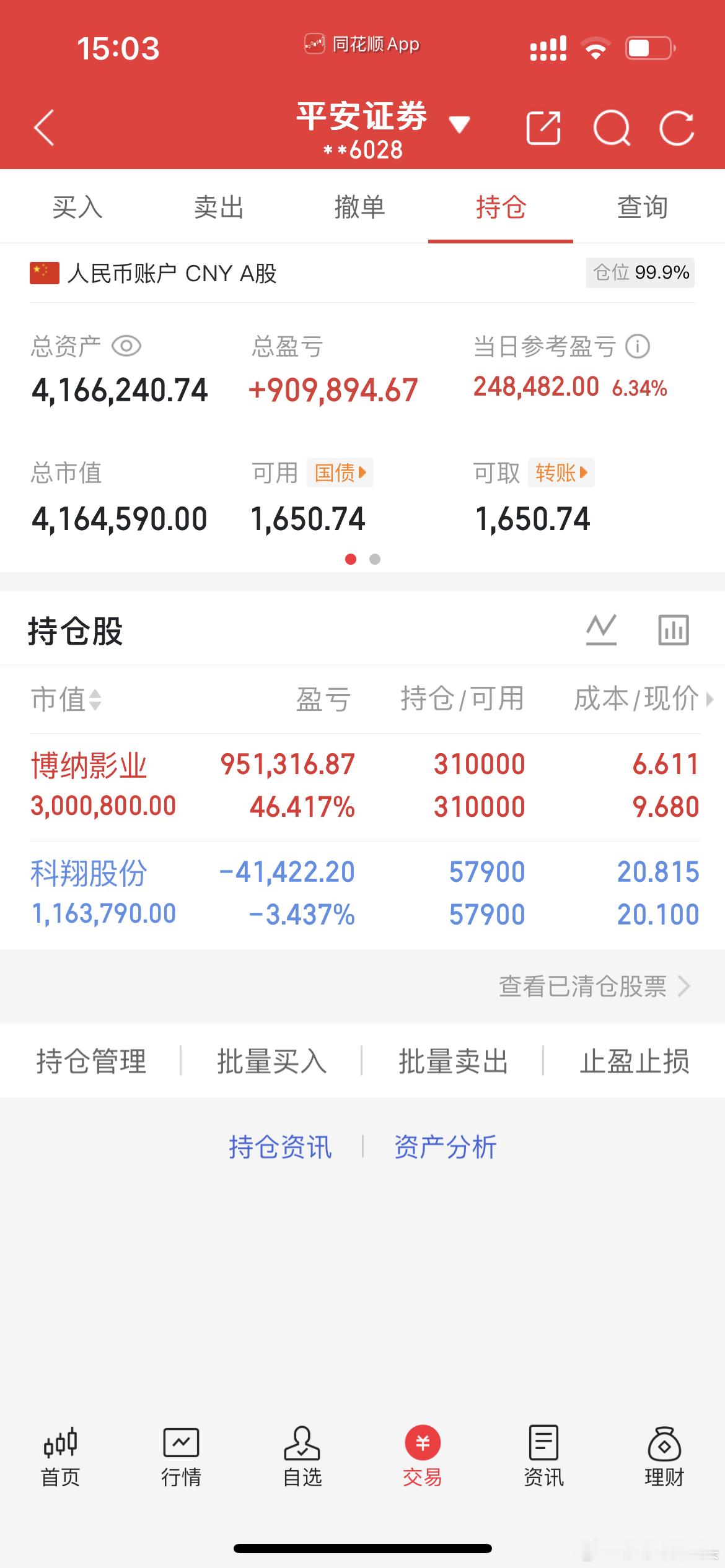Switch to the 查询 tab
The image size is (725, 1568).
[641, 207]
